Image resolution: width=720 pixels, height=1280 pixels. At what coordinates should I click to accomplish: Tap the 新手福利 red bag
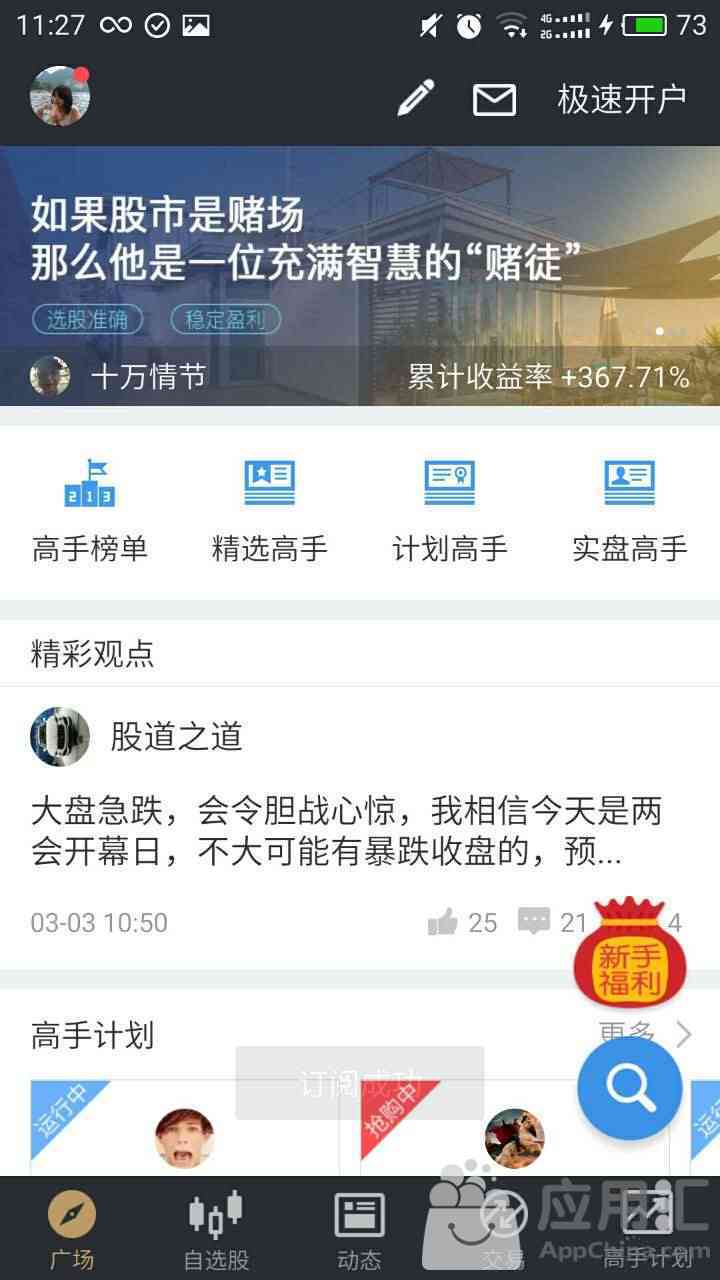click(x=630, y=953)
